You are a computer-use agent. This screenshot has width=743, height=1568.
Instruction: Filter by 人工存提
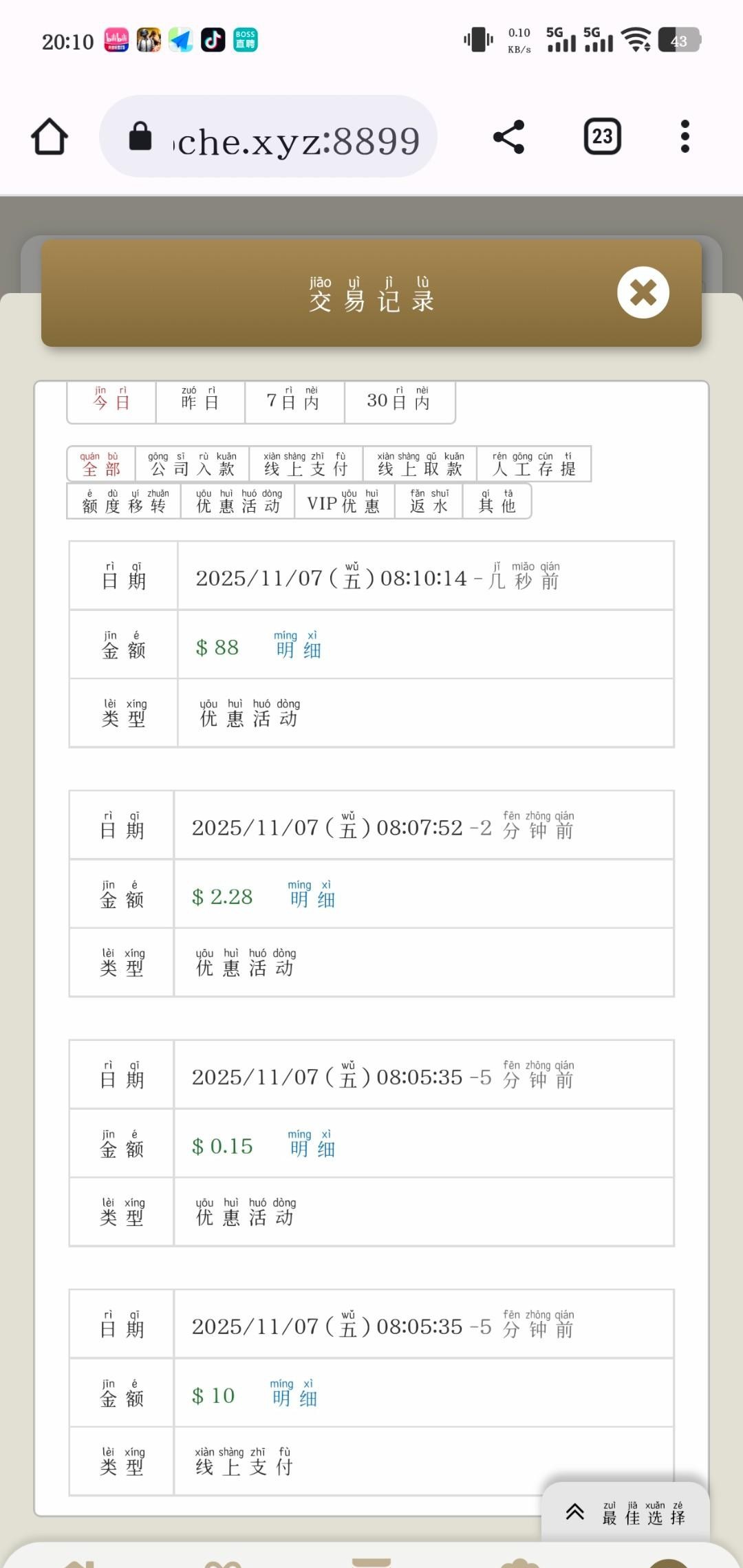pos(533,464)
